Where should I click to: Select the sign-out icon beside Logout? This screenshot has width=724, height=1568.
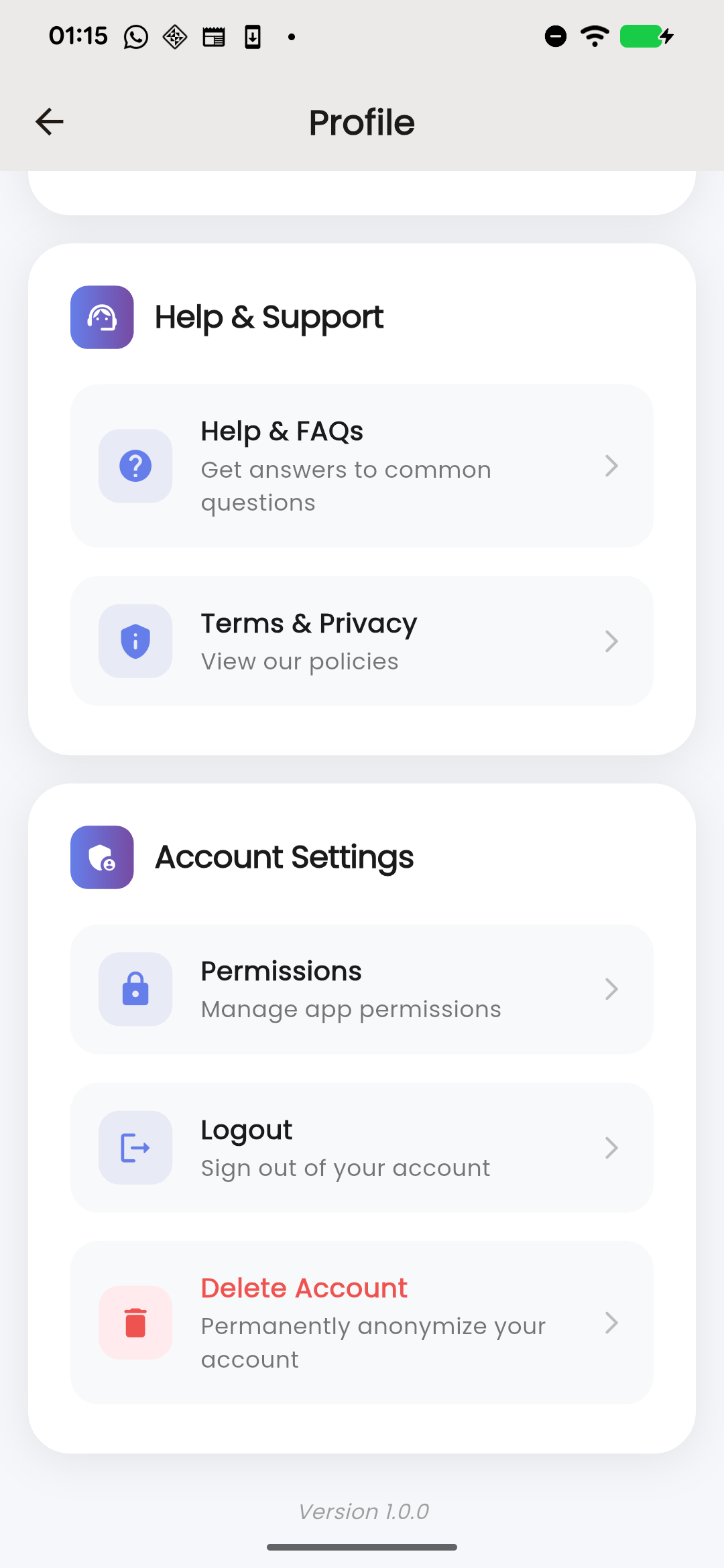click(135, 1147)
